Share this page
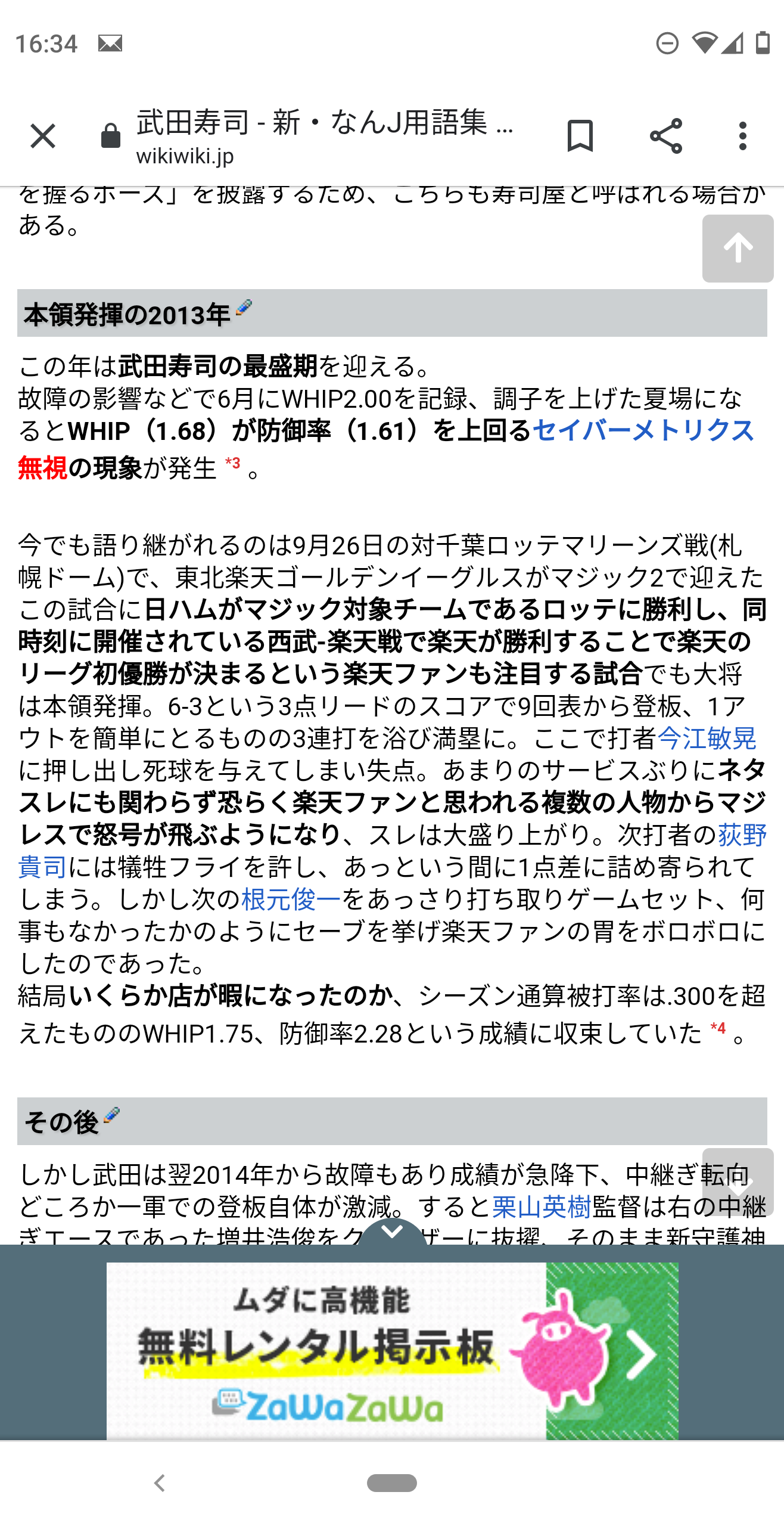The width and height of the screenshot is (784, 1526). tap(665, 136)
